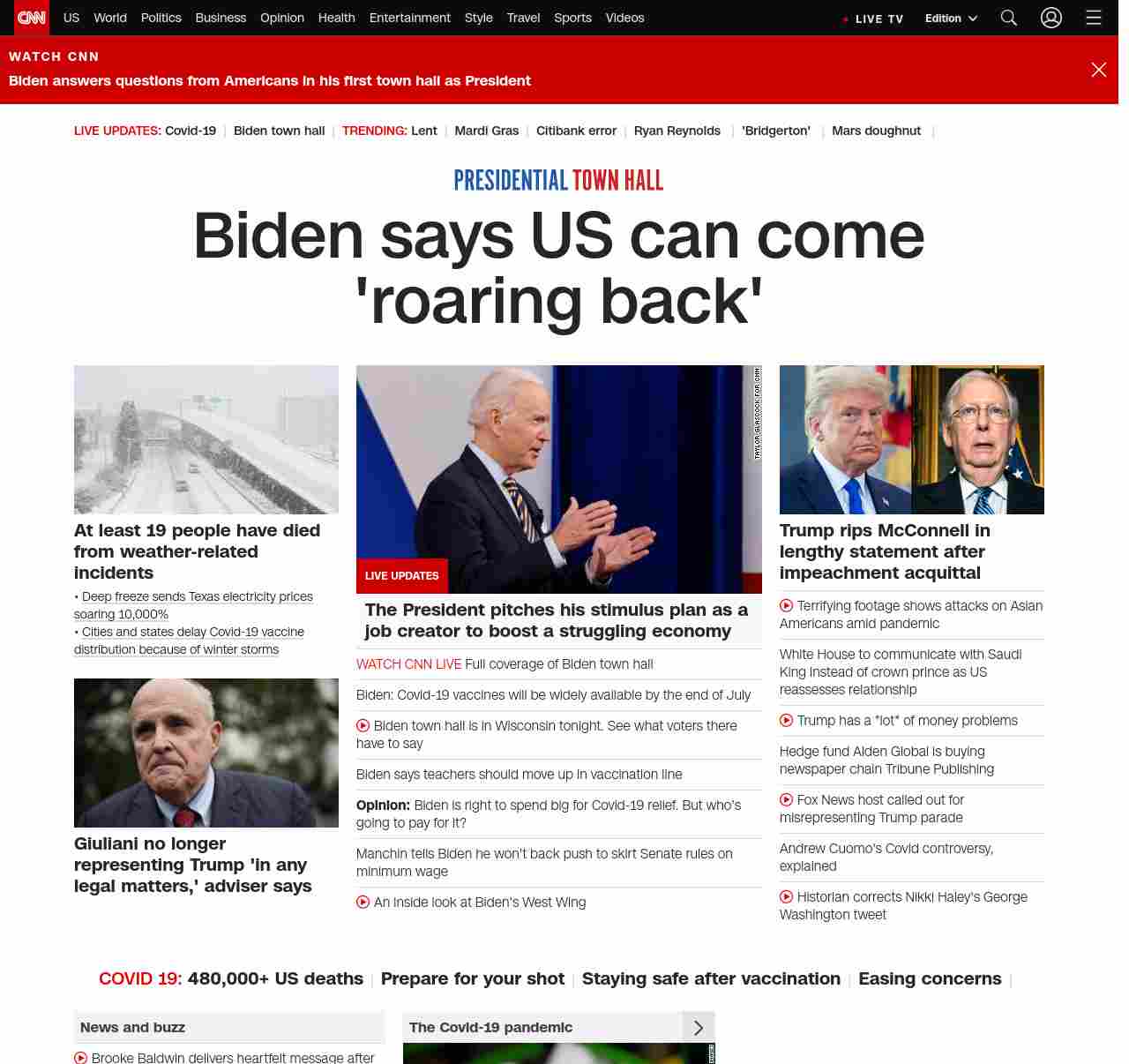Switch to the Politics section

coord(161,18)
